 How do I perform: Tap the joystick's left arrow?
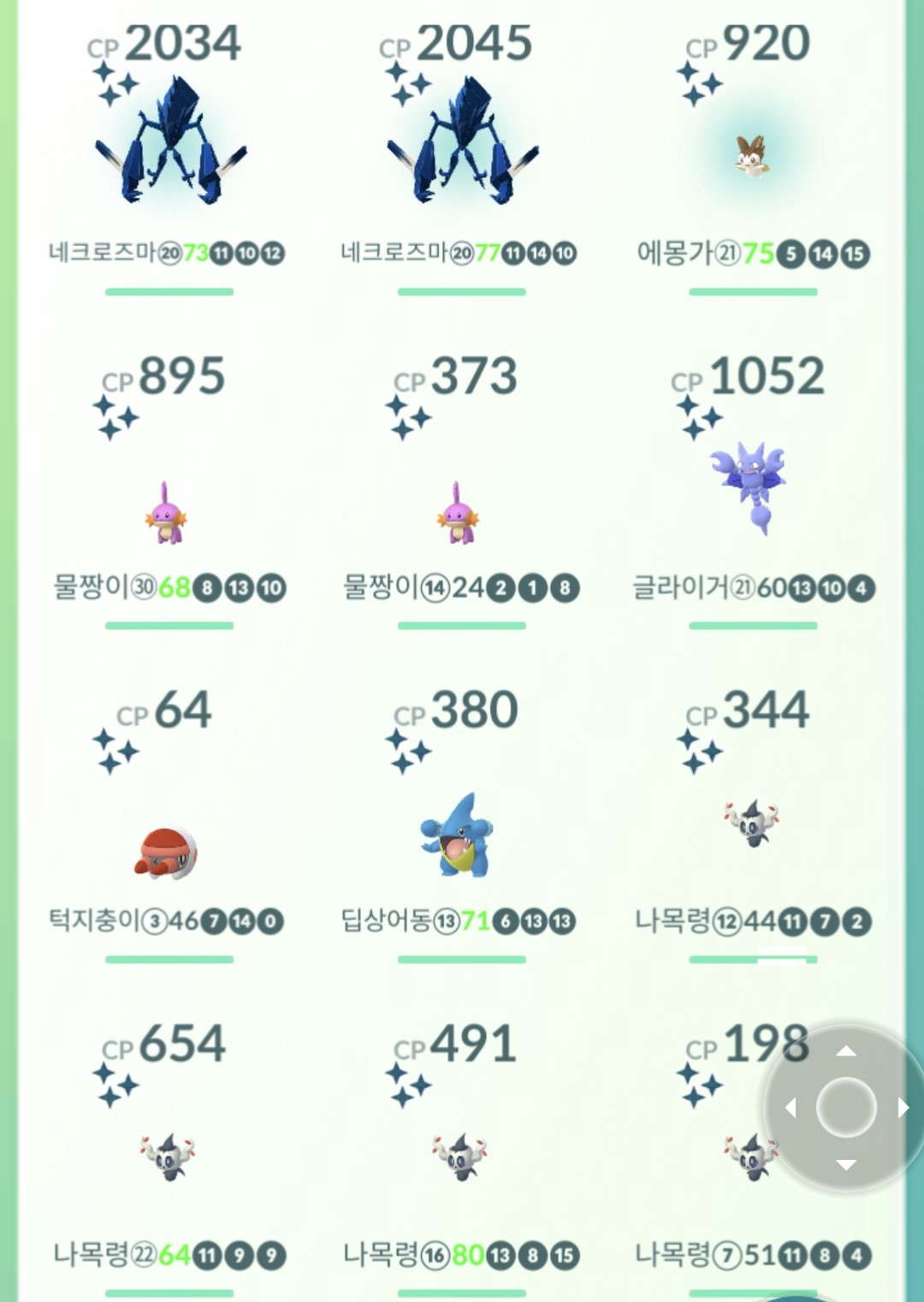[791, 1109]
